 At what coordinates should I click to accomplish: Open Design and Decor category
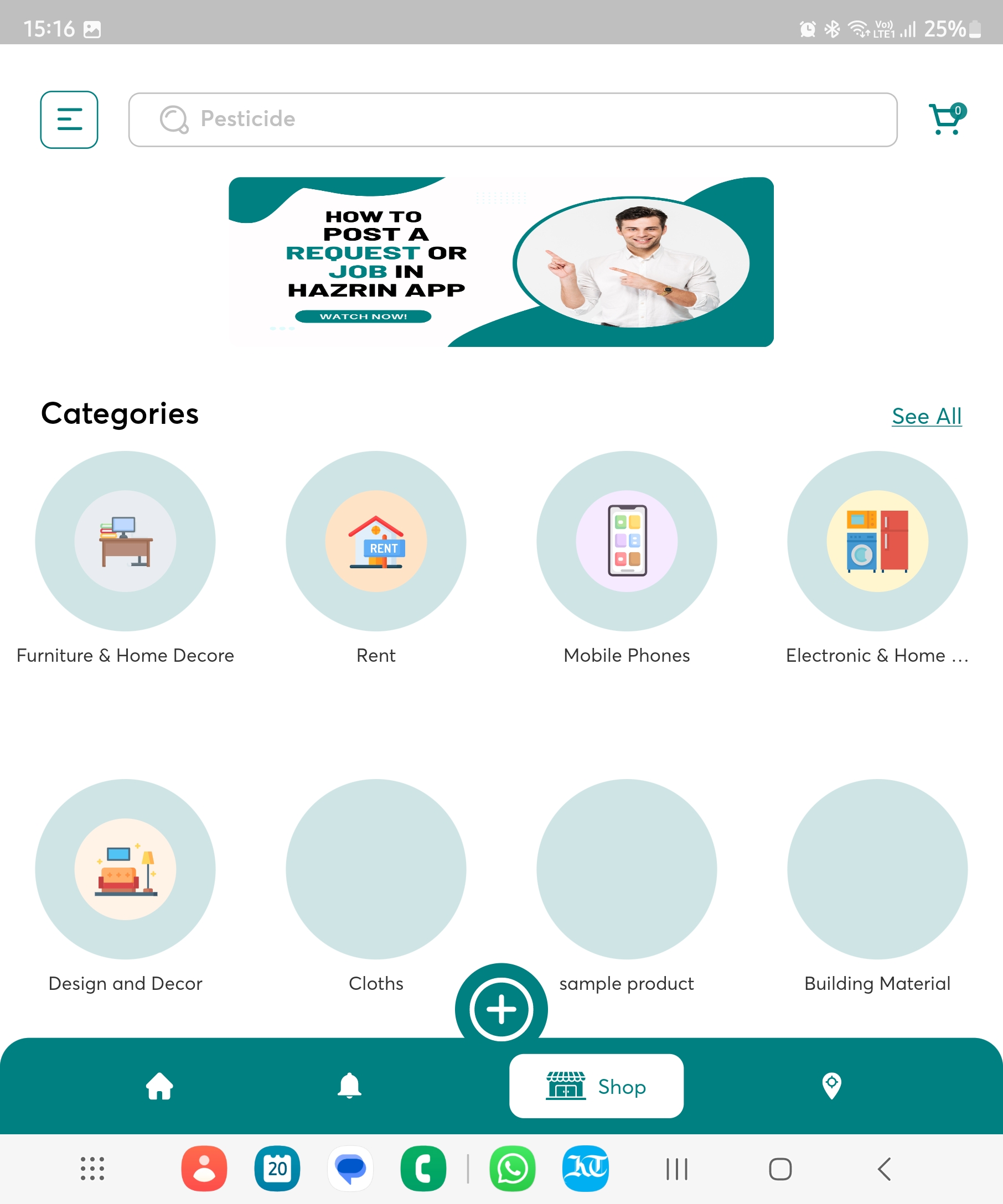click(125, 869)
